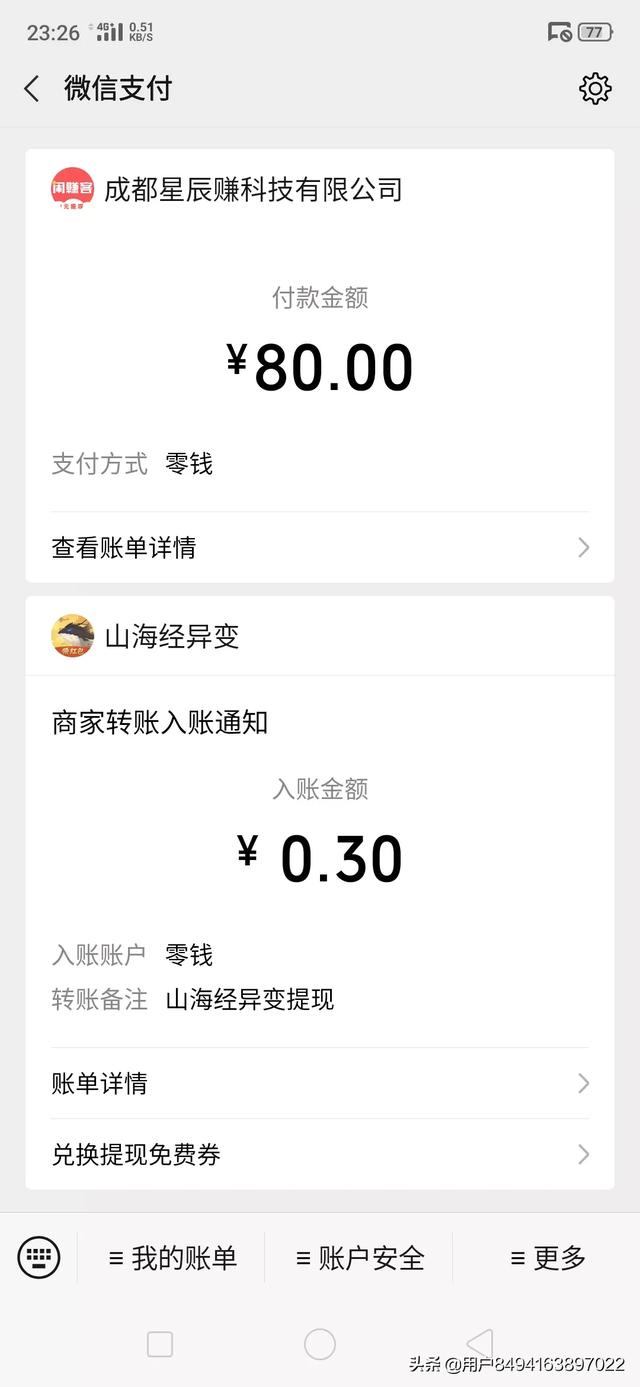The height and width of the screenshot is (1387, 640).
Task: Open the recent apps square button
Action: tap(160, 1344)
